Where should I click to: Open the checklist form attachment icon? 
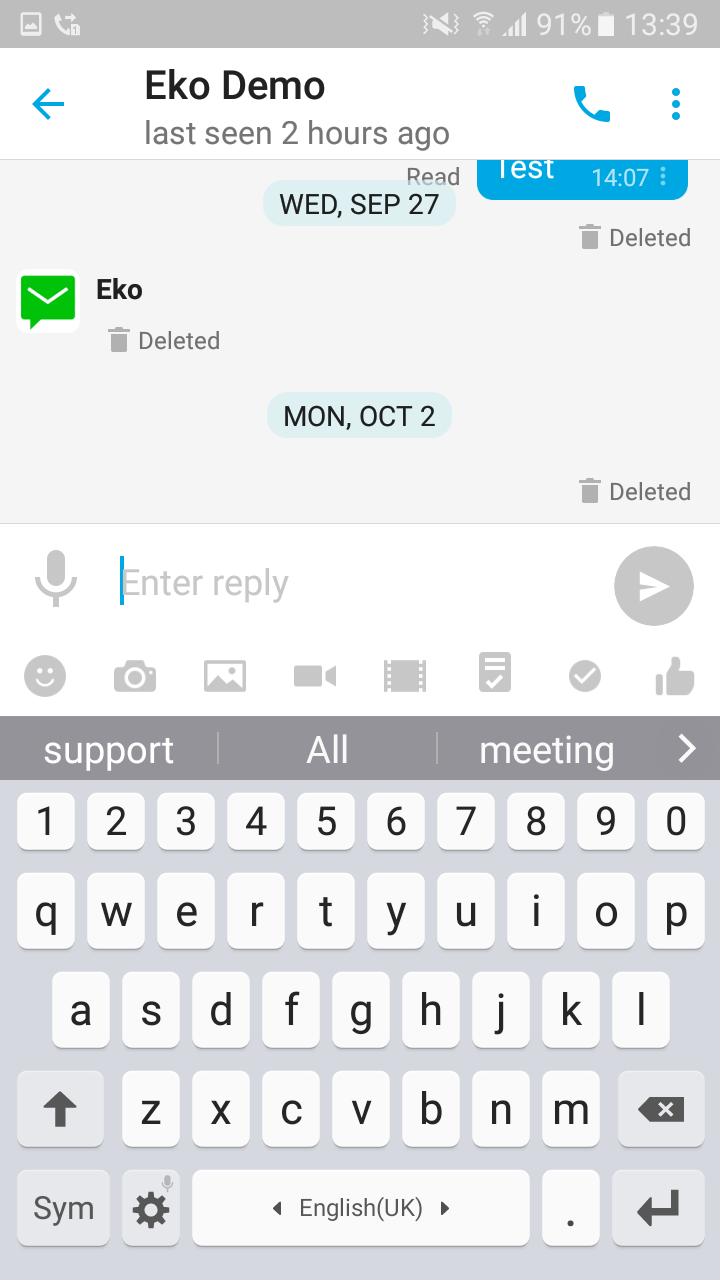pyautogui.click(x=495, y=673)
